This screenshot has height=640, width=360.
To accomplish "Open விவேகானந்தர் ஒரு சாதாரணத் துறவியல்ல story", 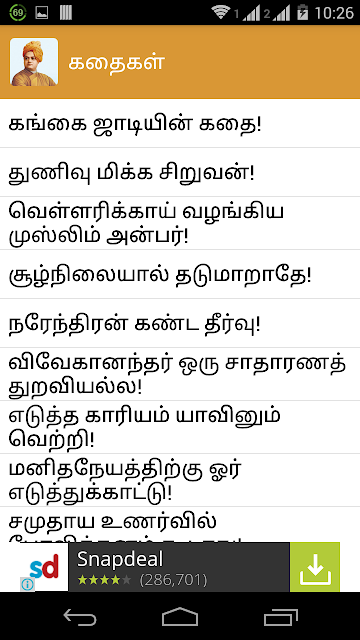I will pos(180,374).
